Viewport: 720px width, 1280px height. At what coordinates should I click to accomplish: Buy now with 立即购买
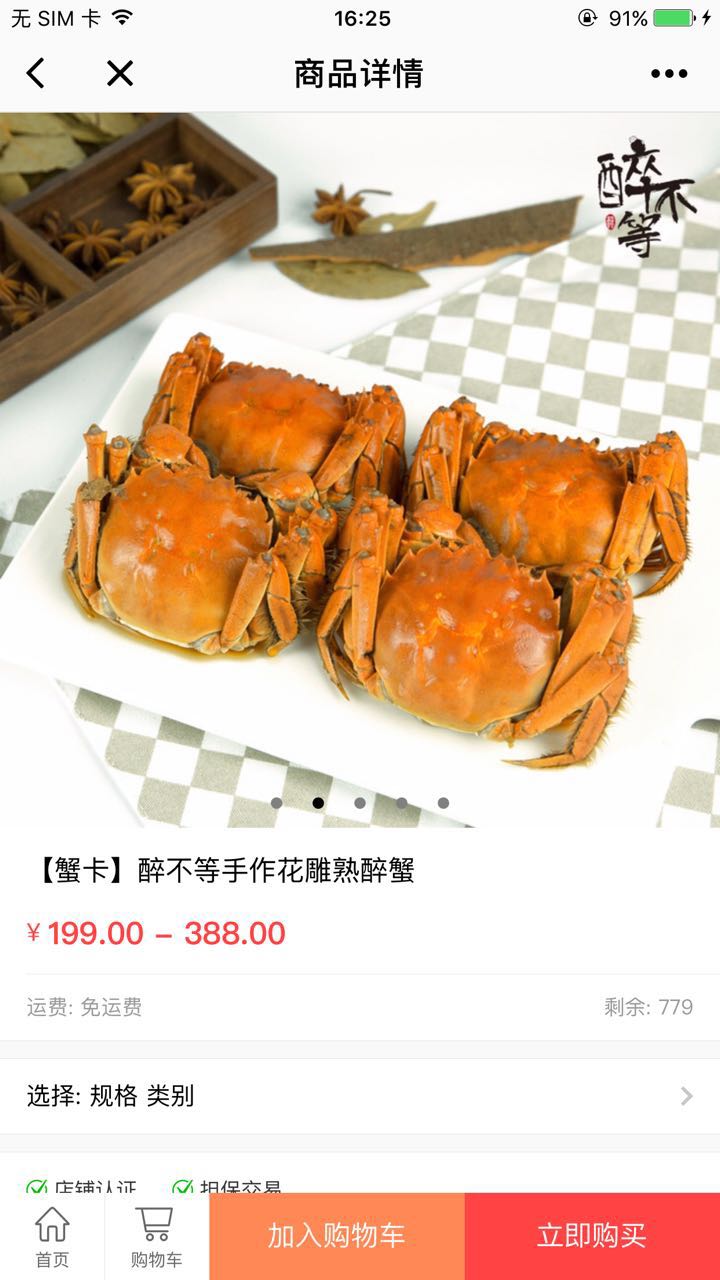tap(592, 1236)
